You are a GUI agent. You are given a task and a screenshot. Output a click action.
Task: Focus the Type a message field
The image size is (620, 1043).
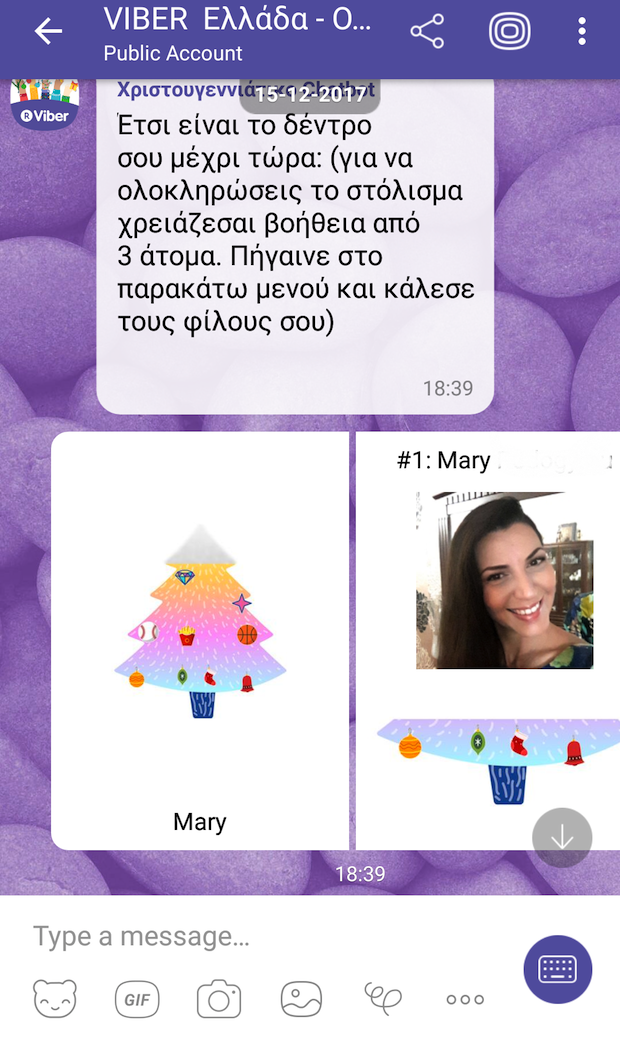pos(260,937)
